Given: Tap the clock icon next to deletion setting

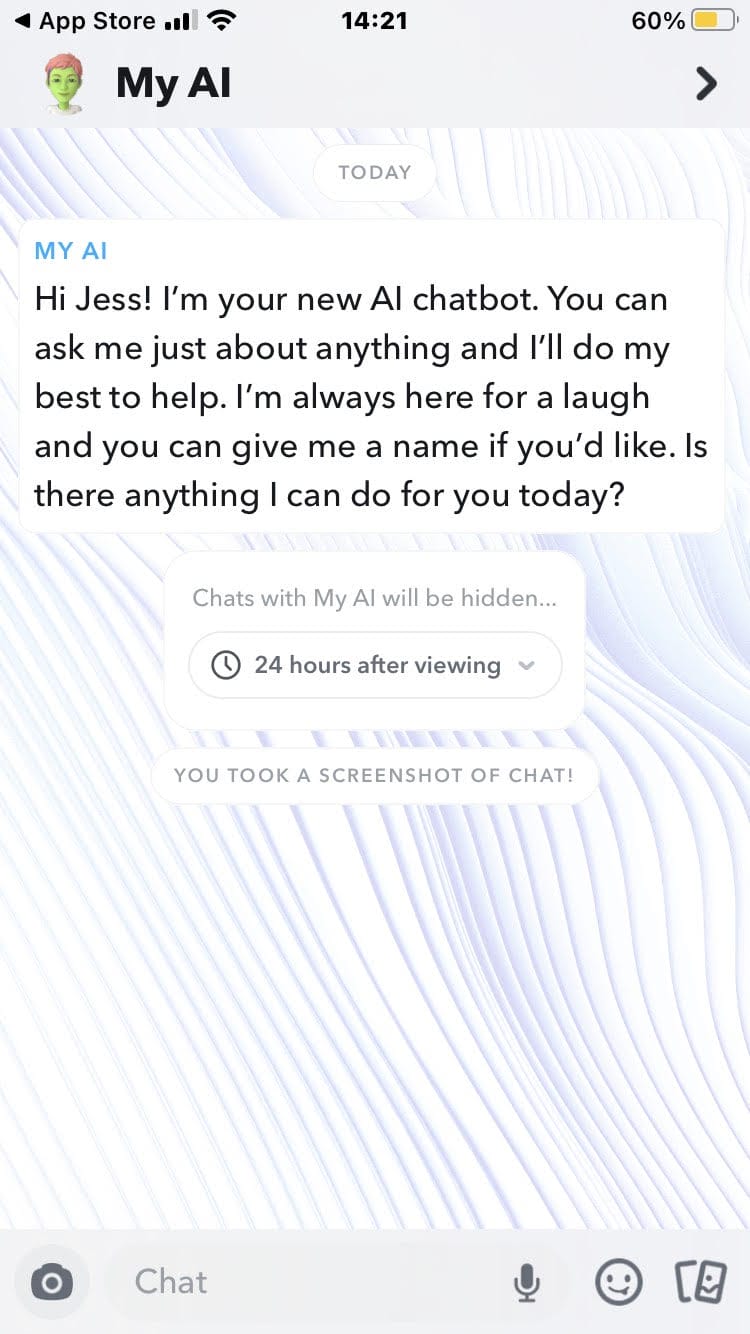Looking at the screenshot, I should (x=229, y=664).
